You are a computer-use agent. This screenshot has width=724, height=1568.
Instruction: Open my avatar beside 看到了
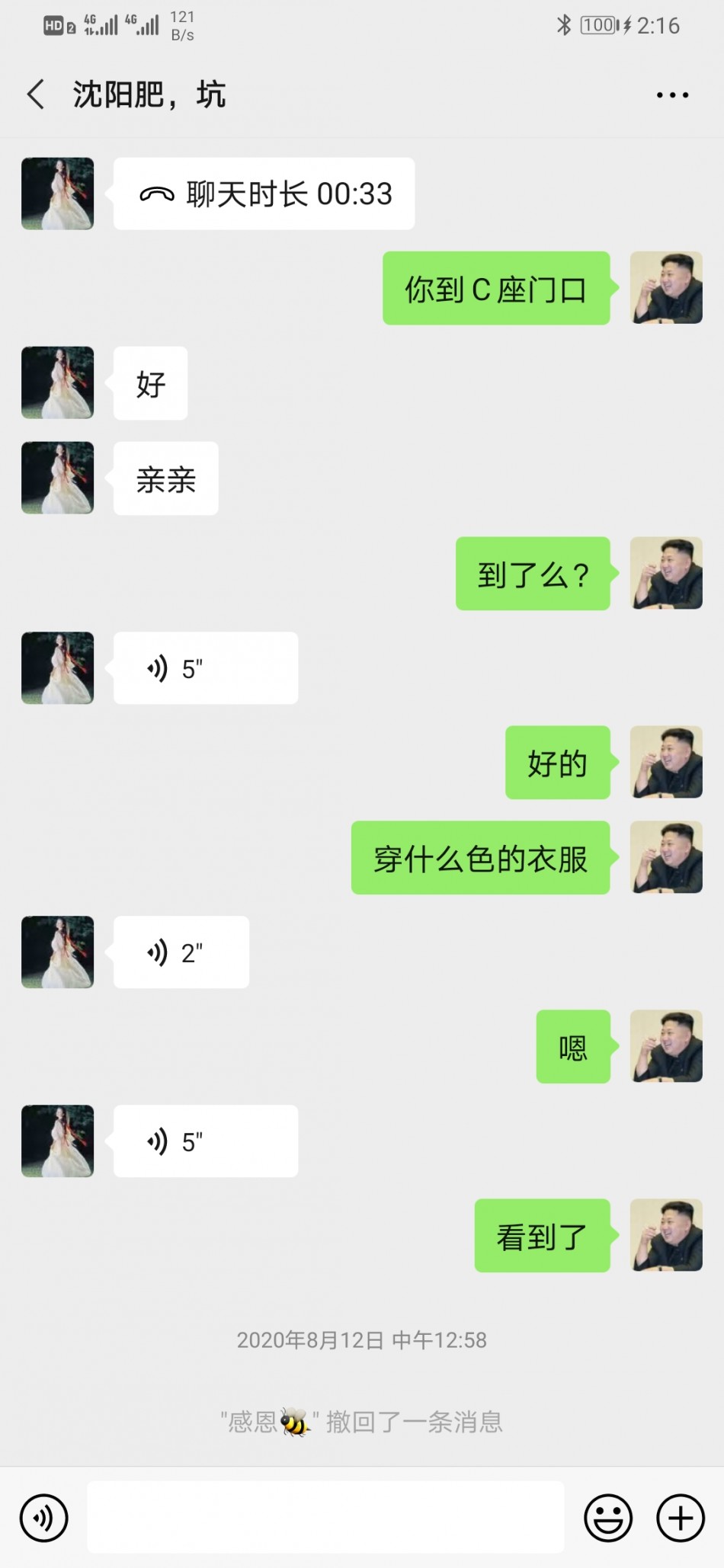tap(666, 1235)
